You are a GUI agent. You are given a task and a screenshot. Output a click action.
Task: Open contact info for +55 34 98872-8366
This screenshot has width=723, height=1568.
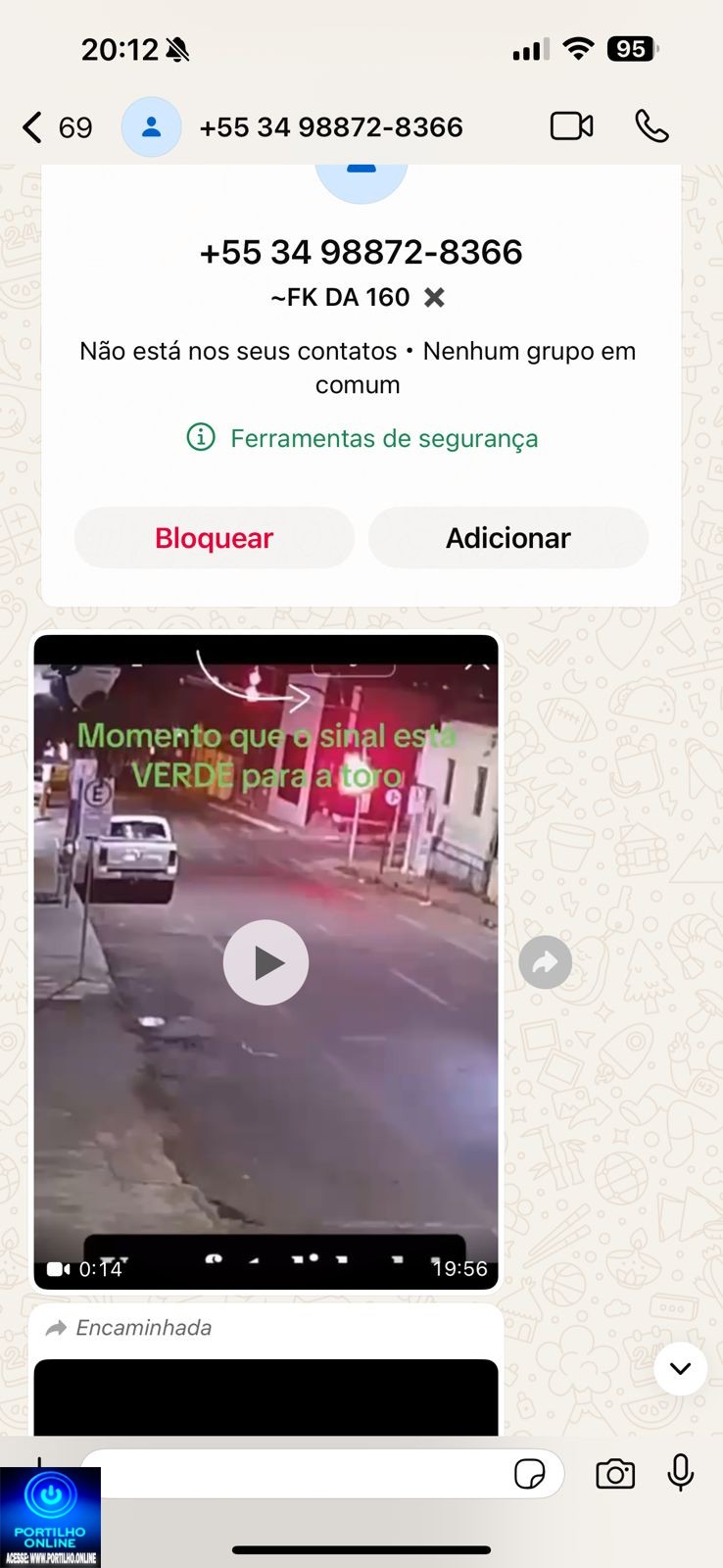pyautogui.click(x=330, y=127)
